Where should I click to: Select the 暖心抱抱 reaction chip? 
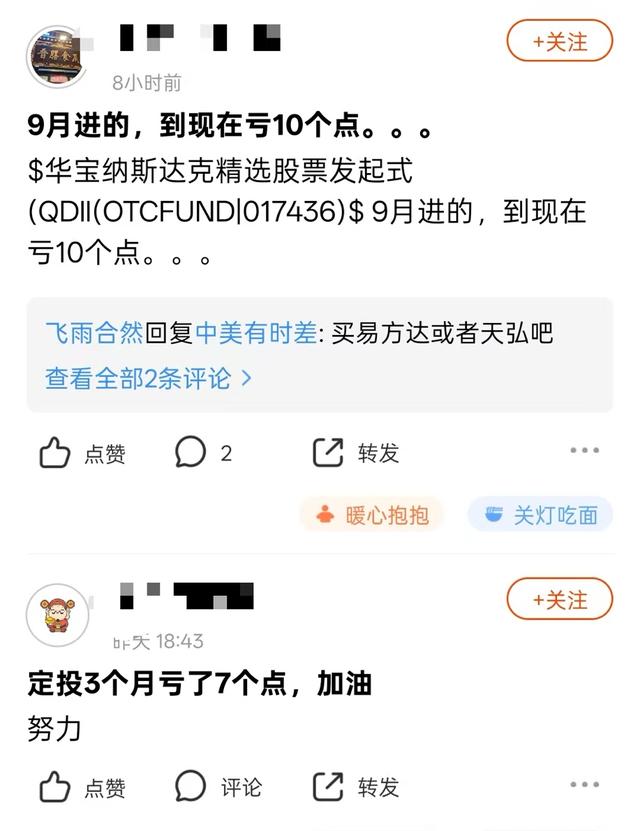372,515
